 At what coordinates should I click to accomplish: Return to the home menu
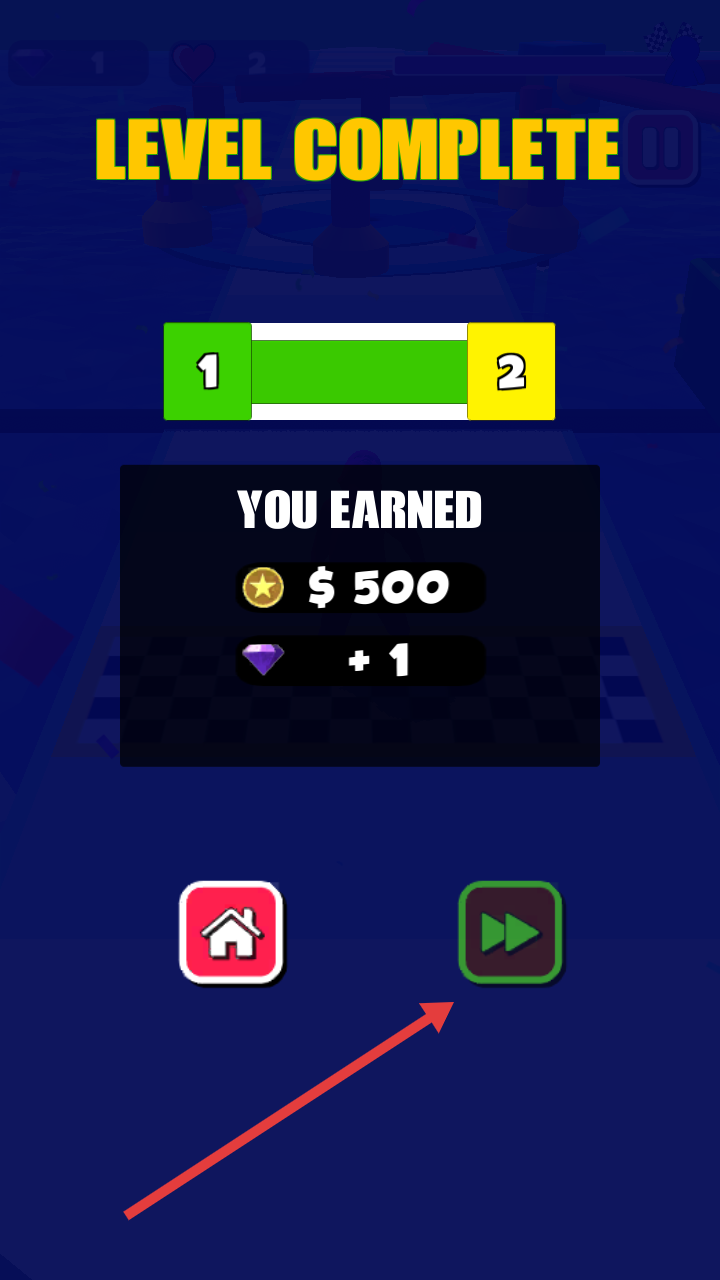(x=231, y=932)
